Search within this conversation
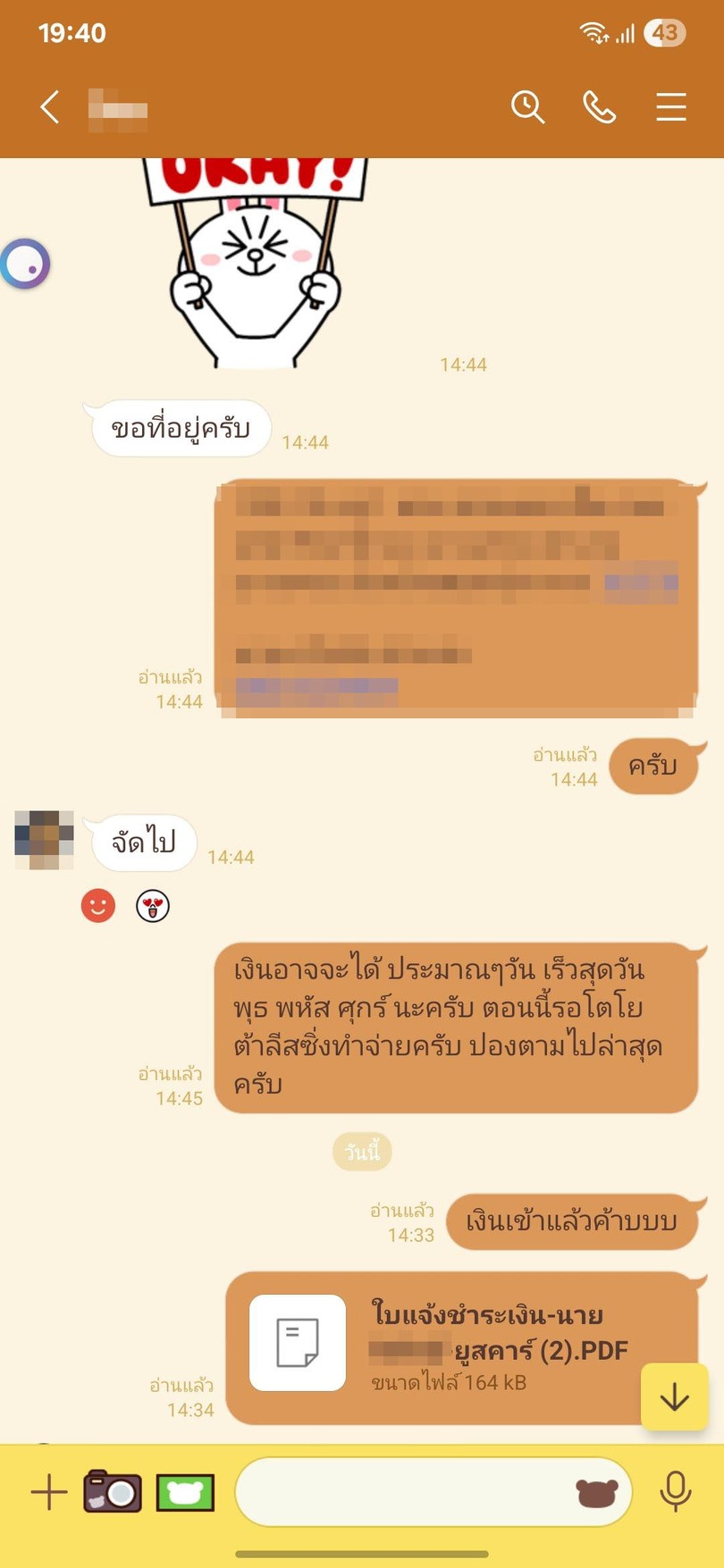Viewport: 724px width, 1568px height. pyautogui.click(x=527, y=107)
